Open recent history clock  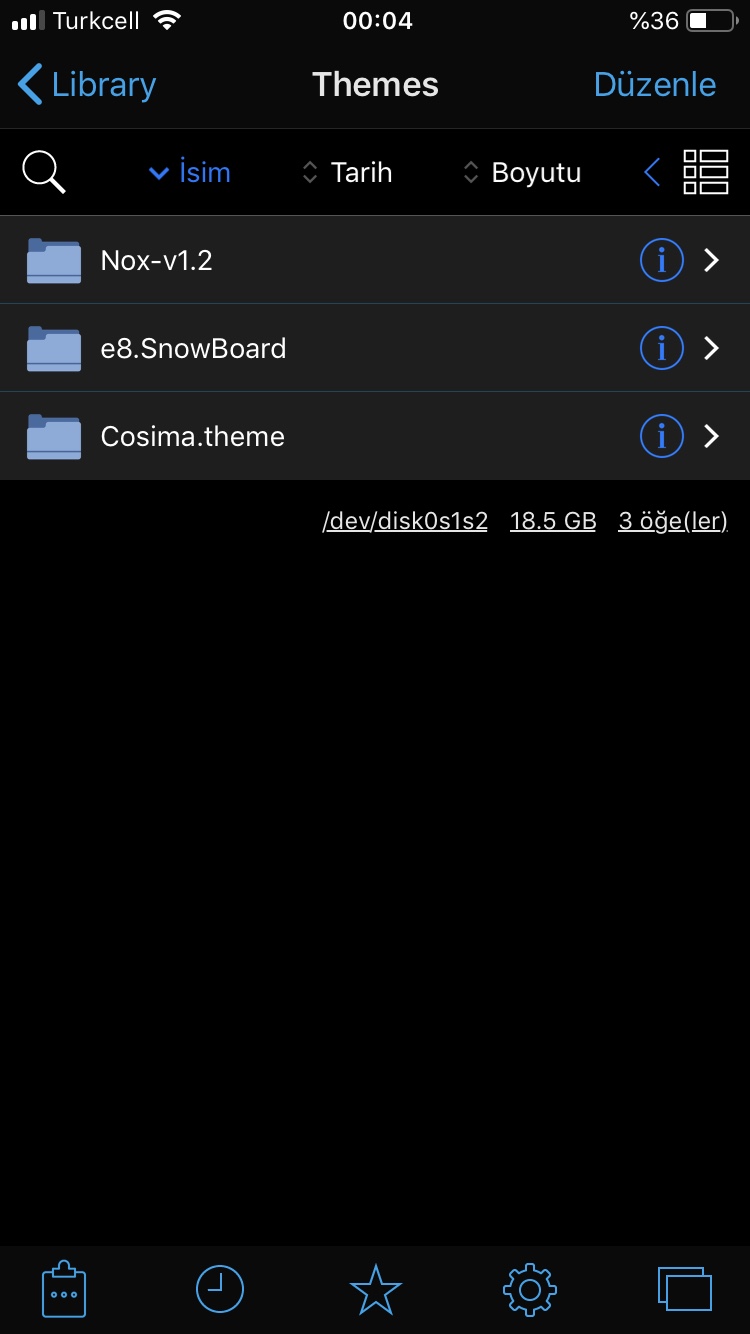tap(219, 1289)
